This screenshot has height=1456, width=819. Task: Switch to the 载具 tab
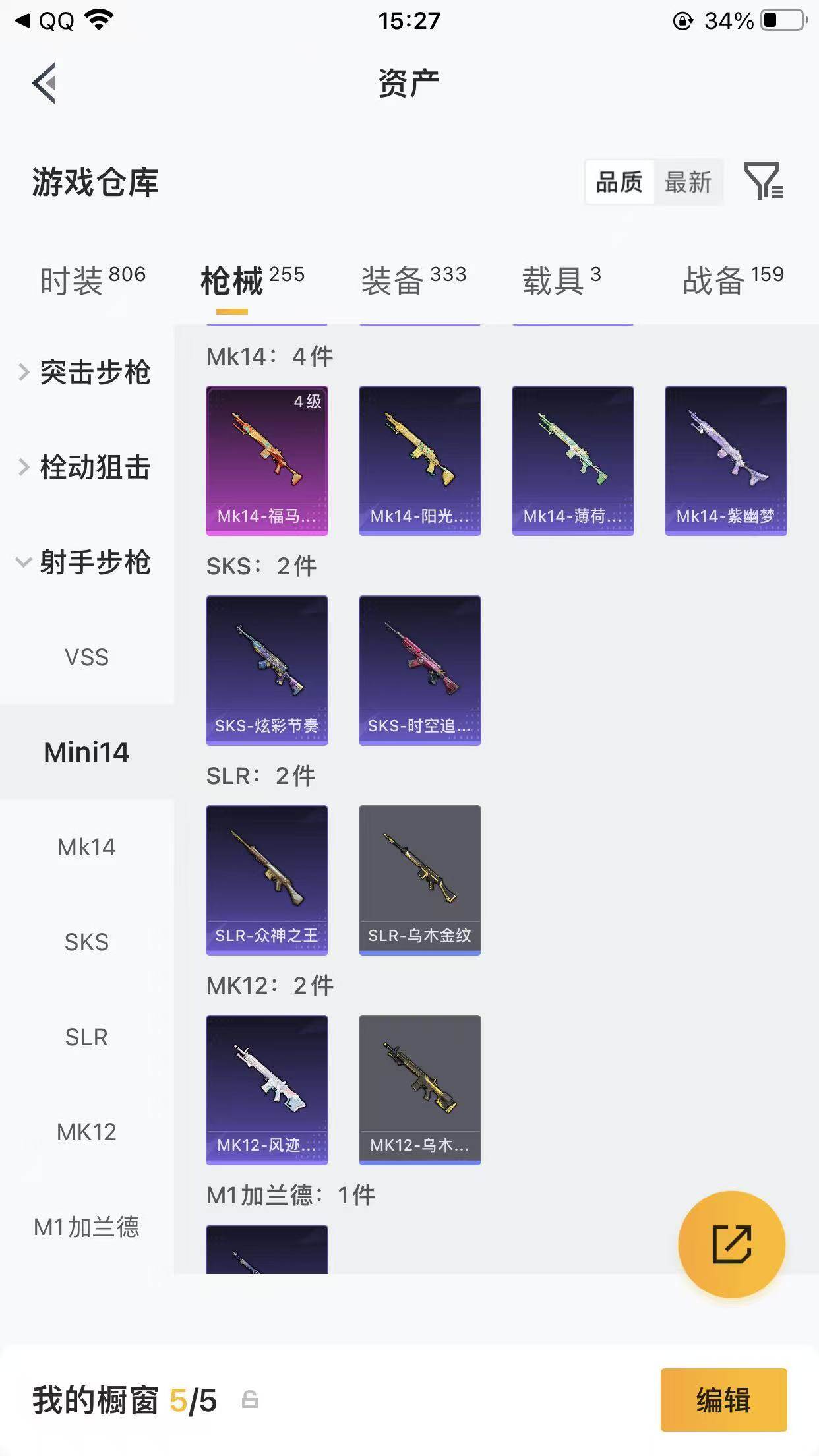tap(561, 281)
